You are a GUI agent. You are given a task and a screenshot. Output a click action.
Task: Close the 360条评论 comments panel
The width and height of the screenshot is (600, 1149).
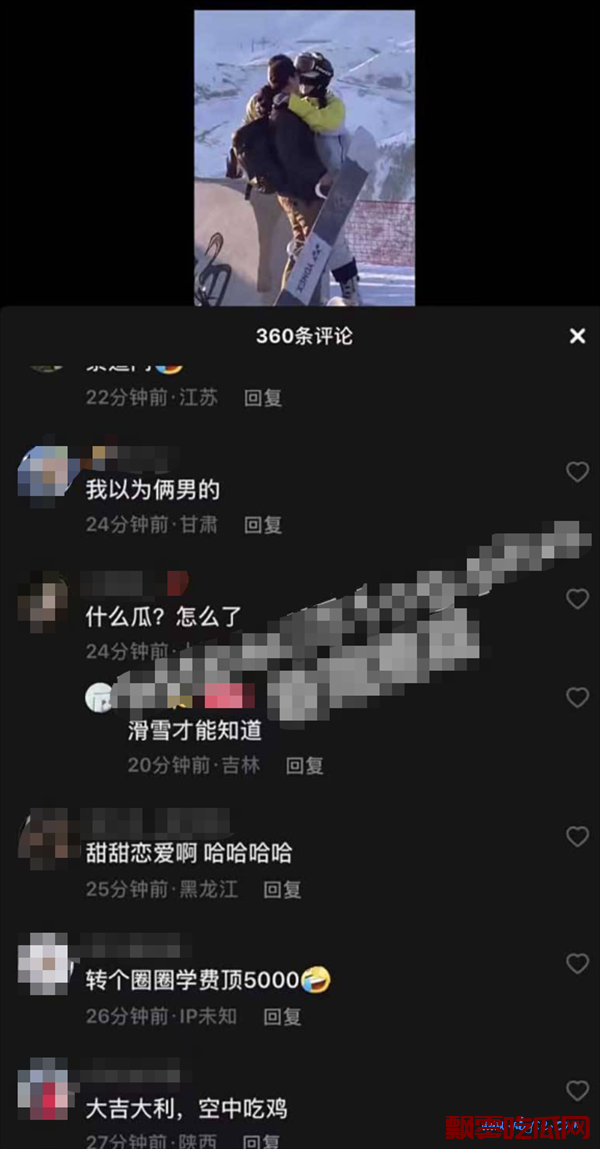tap(577, 337)
